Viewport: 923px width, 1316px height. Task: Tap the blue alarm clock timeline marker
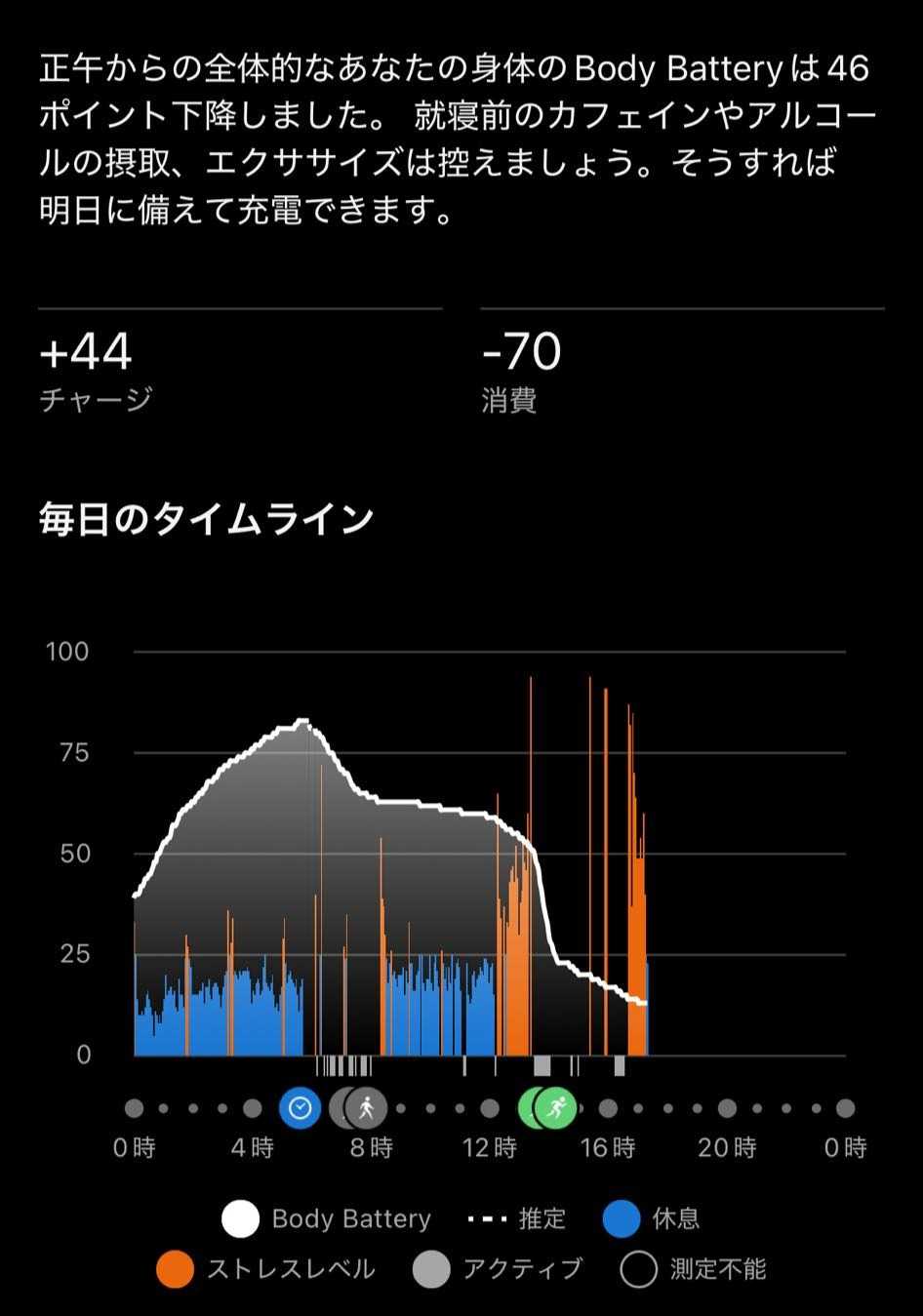coord(300,1108)
